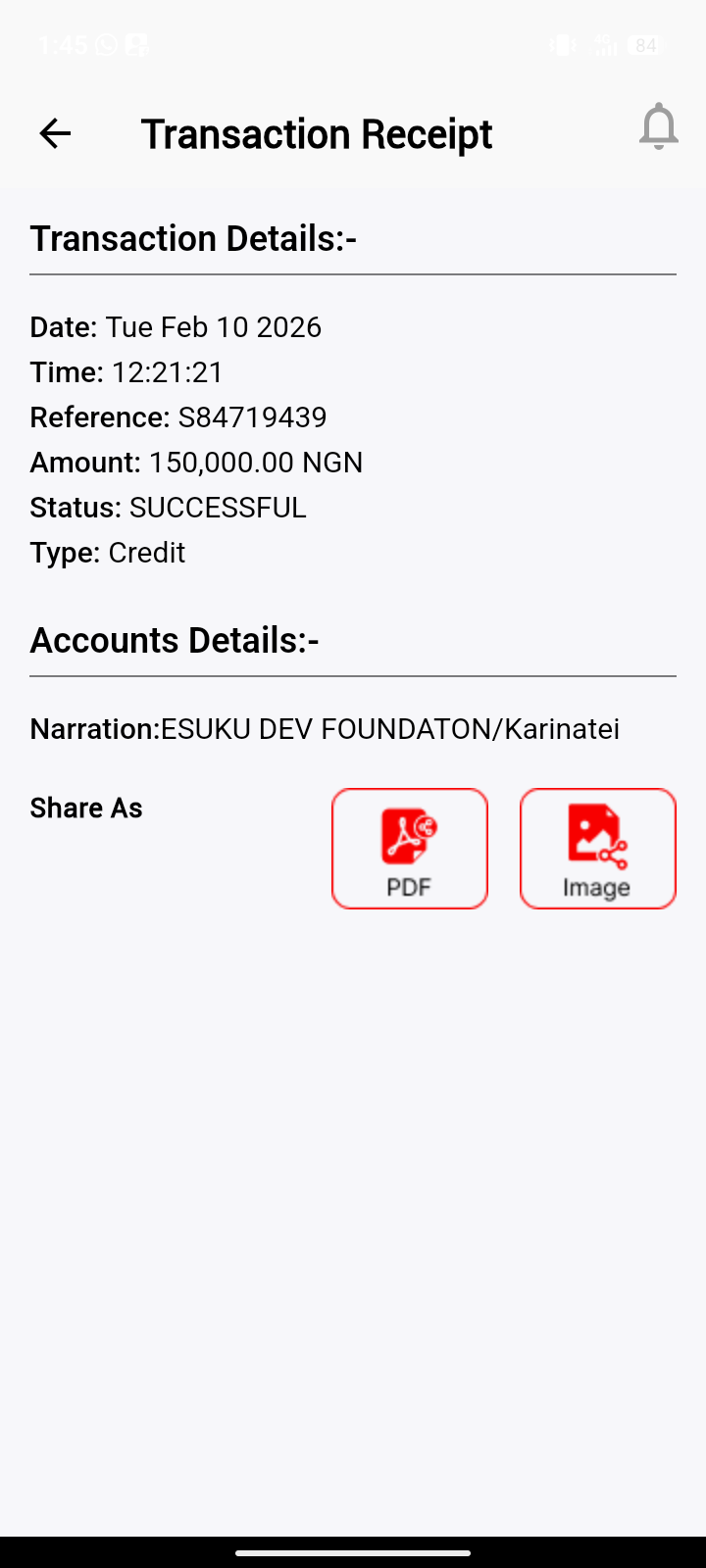Share the receipt as Image

coord(597,849)
